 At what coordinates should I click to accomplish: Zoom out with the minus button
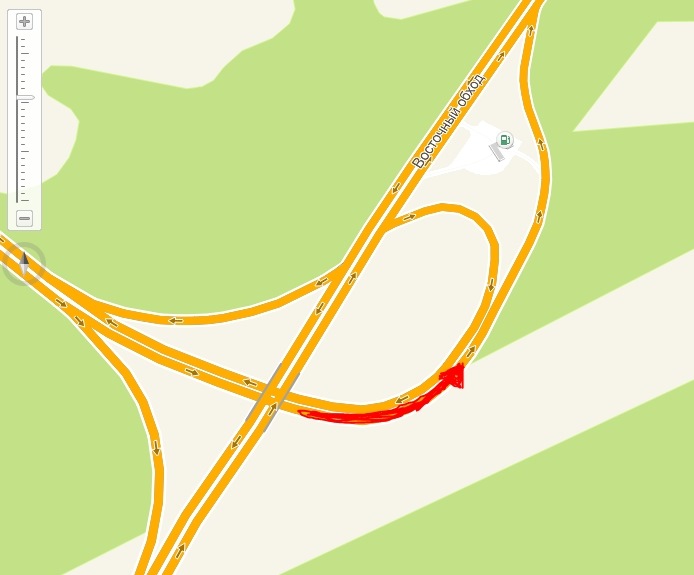24,218
